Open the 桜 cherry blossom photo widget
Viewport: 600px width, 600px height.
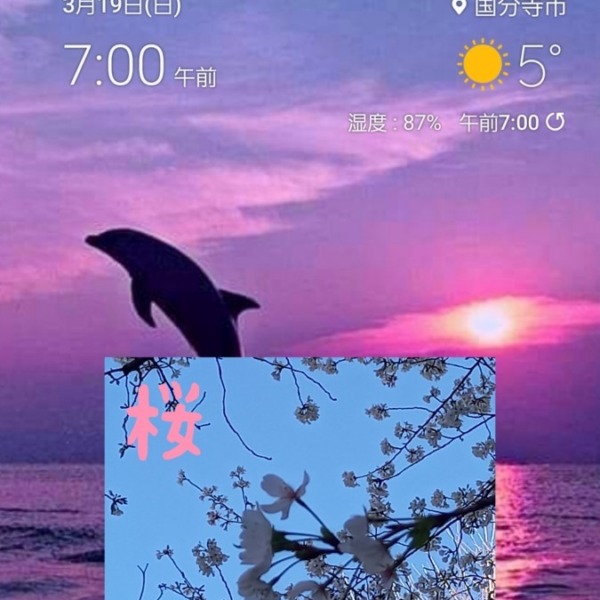[300, 478]
